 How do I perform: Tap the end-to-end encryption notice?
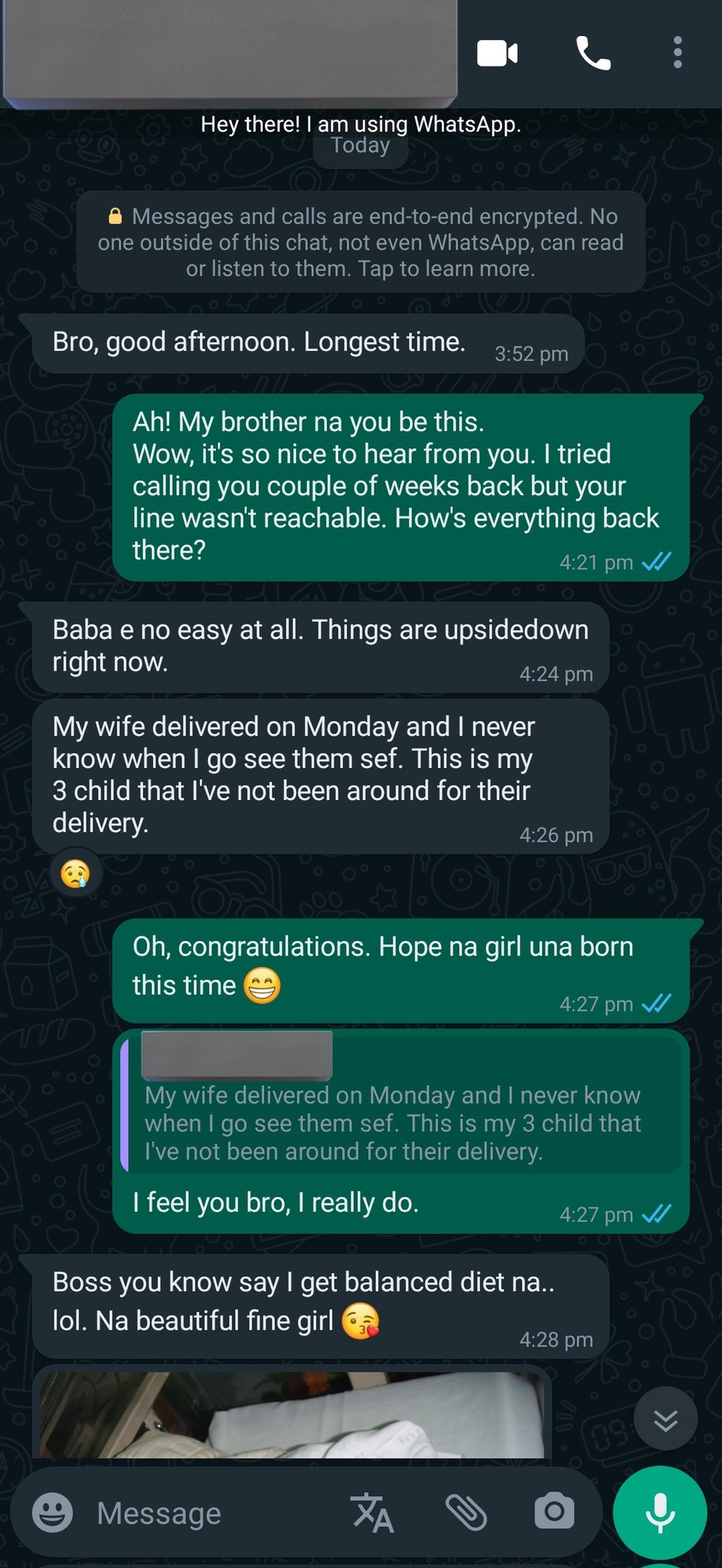tap(361, 242)
